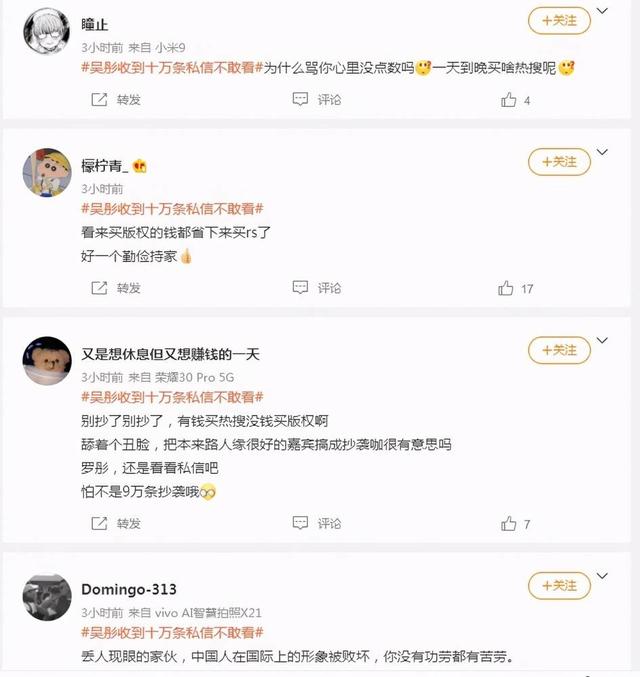Image resolution: width=640 pixels, height=677 pixels.
Task: Comment on the post mentioning 9万条抄袭
Action: (317, 523)
